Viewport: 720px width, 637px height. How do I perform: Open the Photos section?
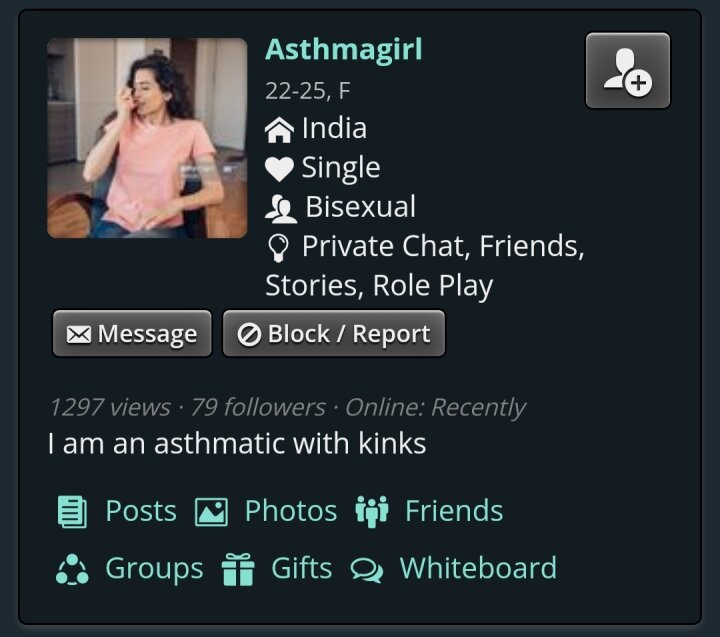tap(266, 511)
